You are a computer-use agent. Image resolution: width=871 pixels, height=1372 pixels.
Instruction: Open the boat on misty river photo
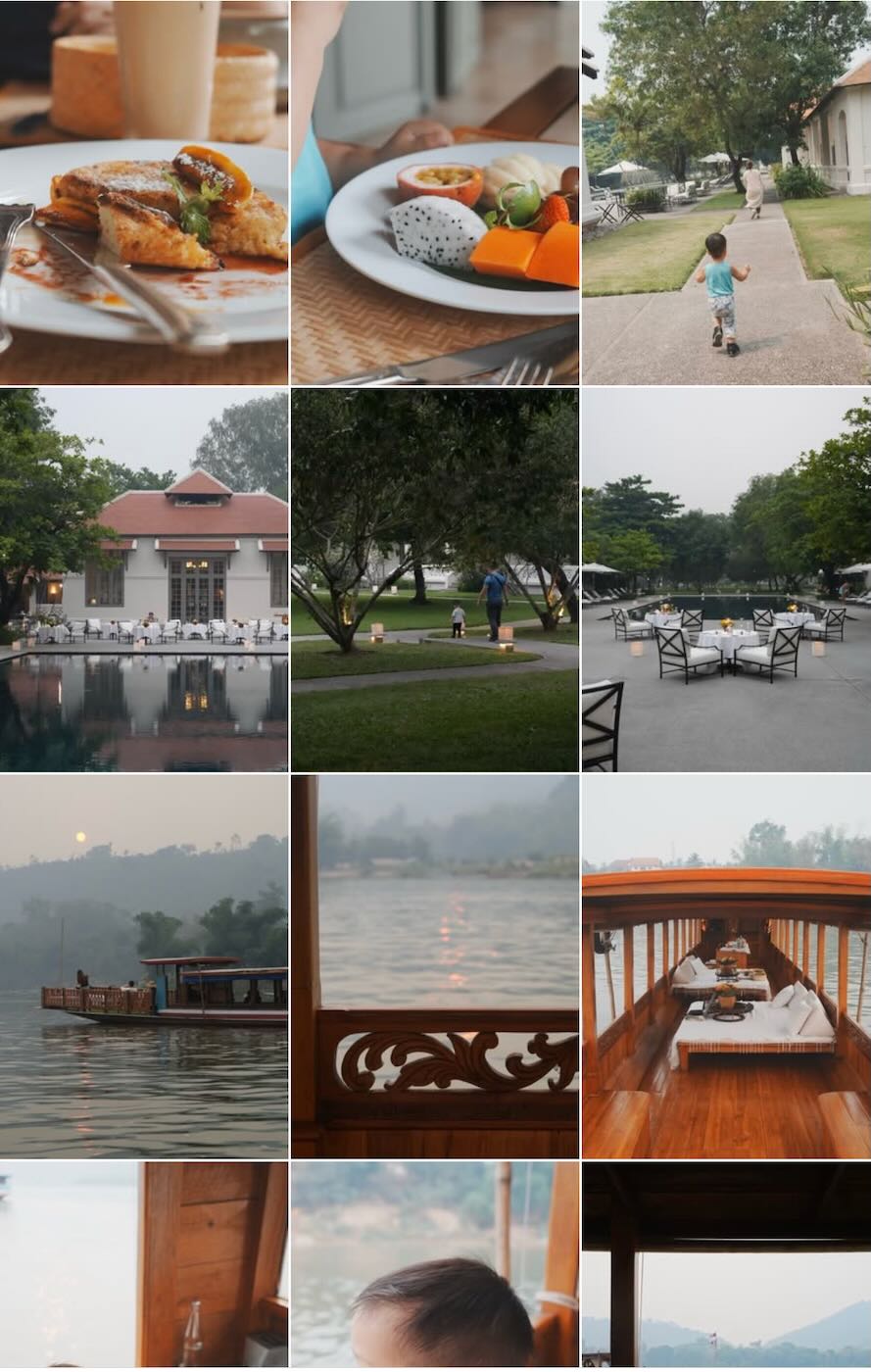coord(144,966)
